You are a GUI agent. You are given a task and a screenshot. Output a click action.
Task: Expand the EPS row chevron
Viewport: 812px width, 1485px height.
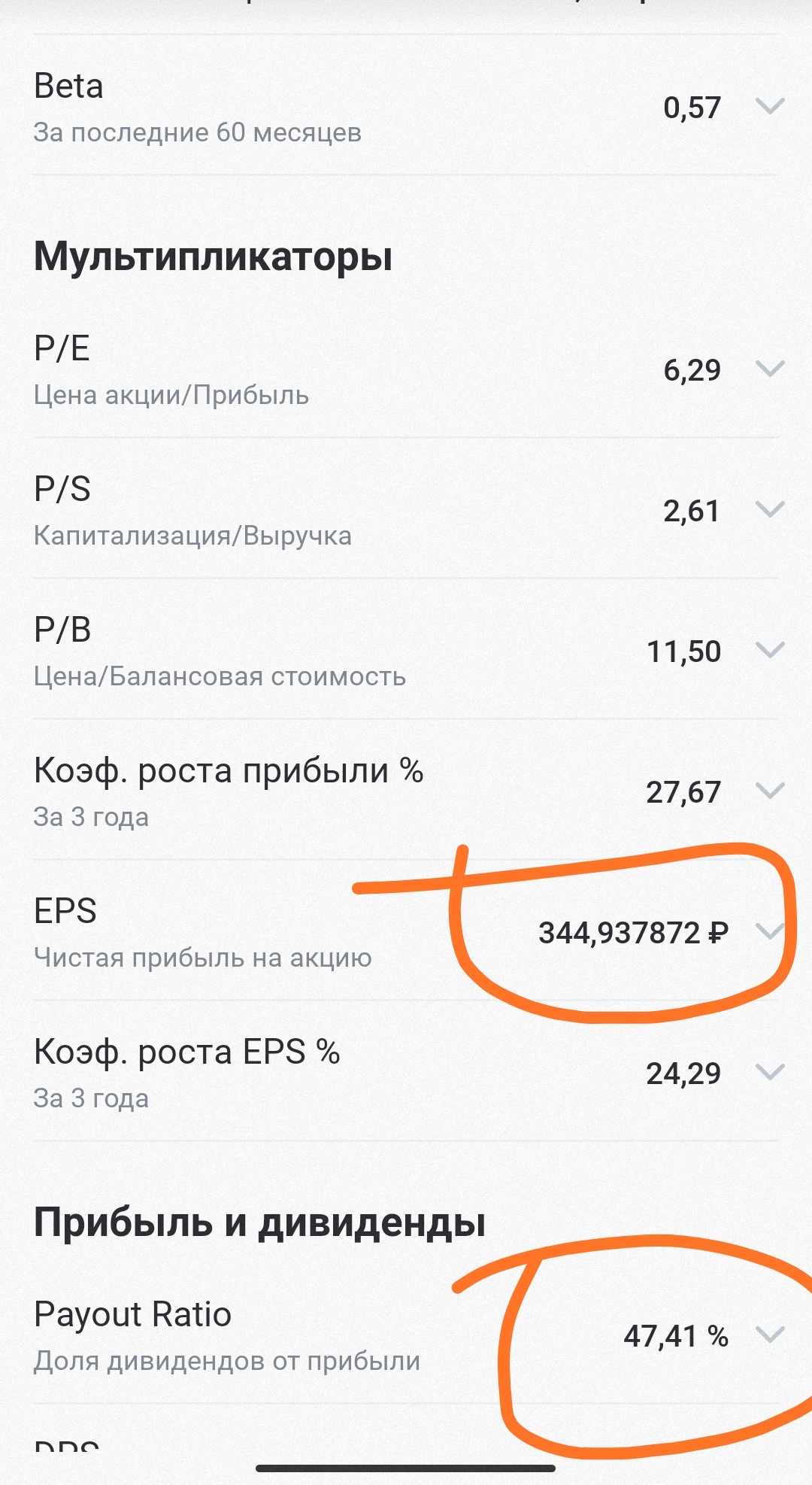[x=770, y=932]
